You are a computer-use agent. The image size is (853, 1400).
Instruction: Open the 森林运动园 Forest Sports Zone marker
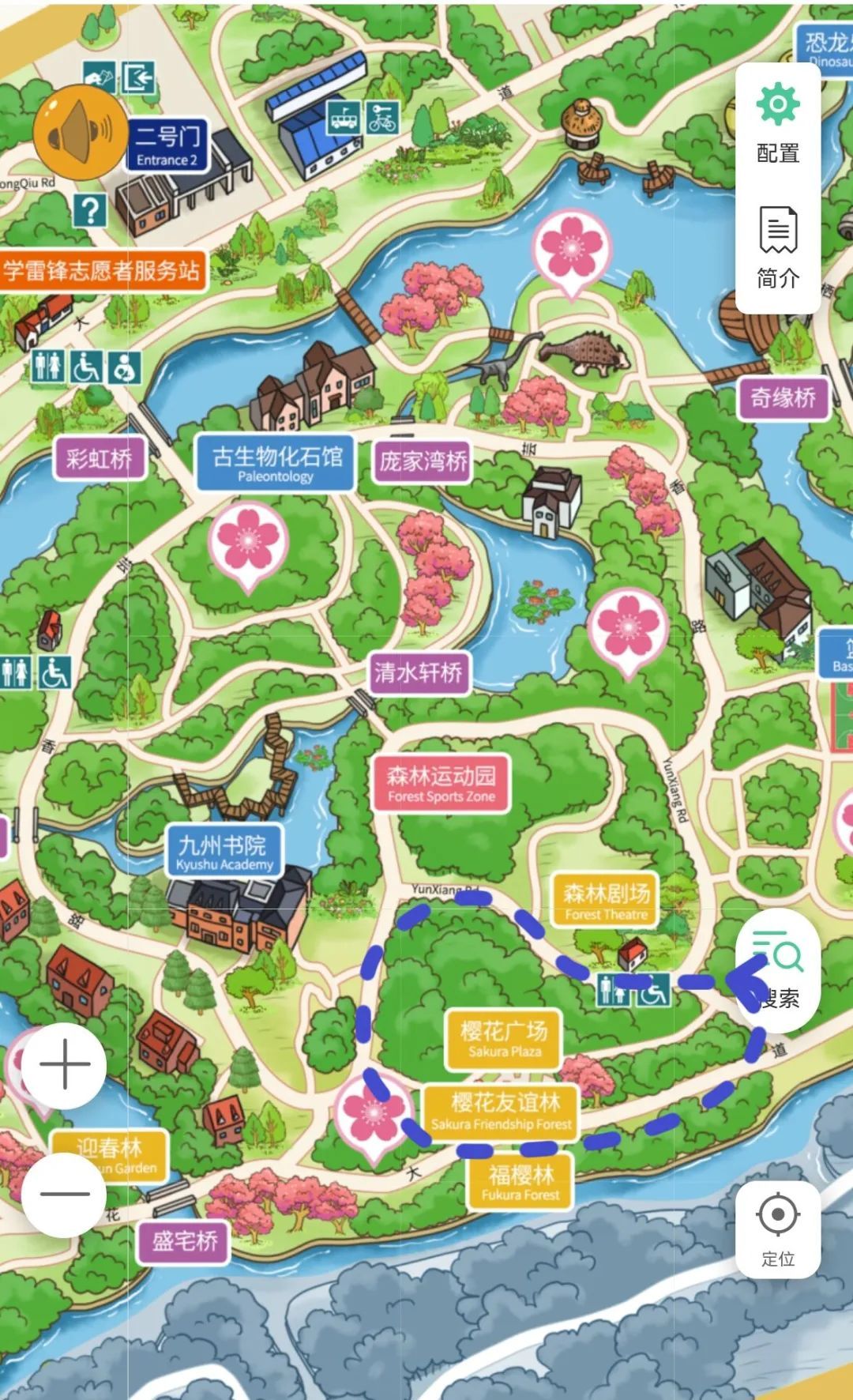441,783
